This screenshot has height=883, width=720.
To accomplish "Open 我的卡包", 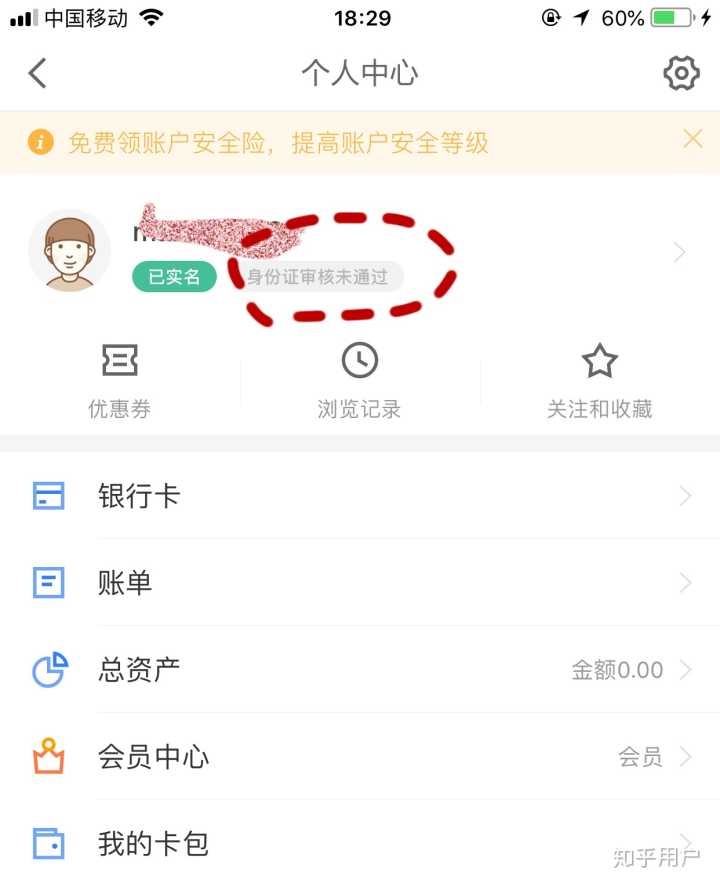I will pos(360,843).
